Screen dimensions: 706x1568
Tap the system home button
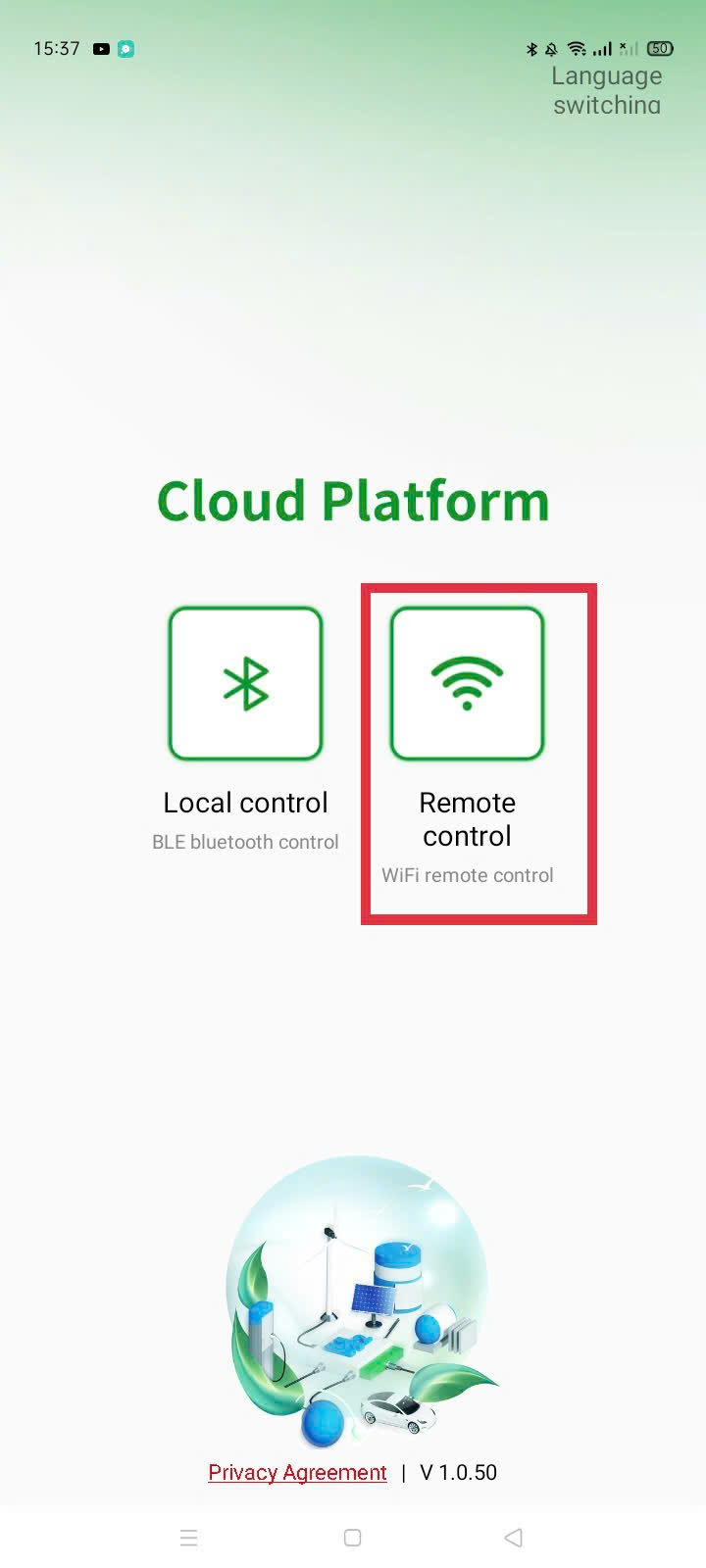tap(353, 1538)
